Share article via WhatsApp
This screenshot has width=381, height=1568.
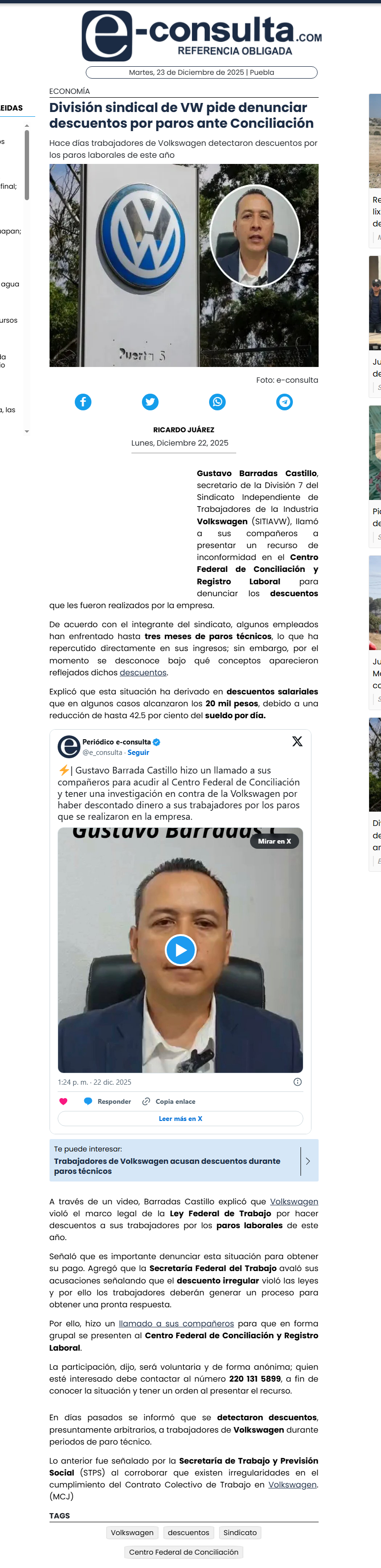217,402
